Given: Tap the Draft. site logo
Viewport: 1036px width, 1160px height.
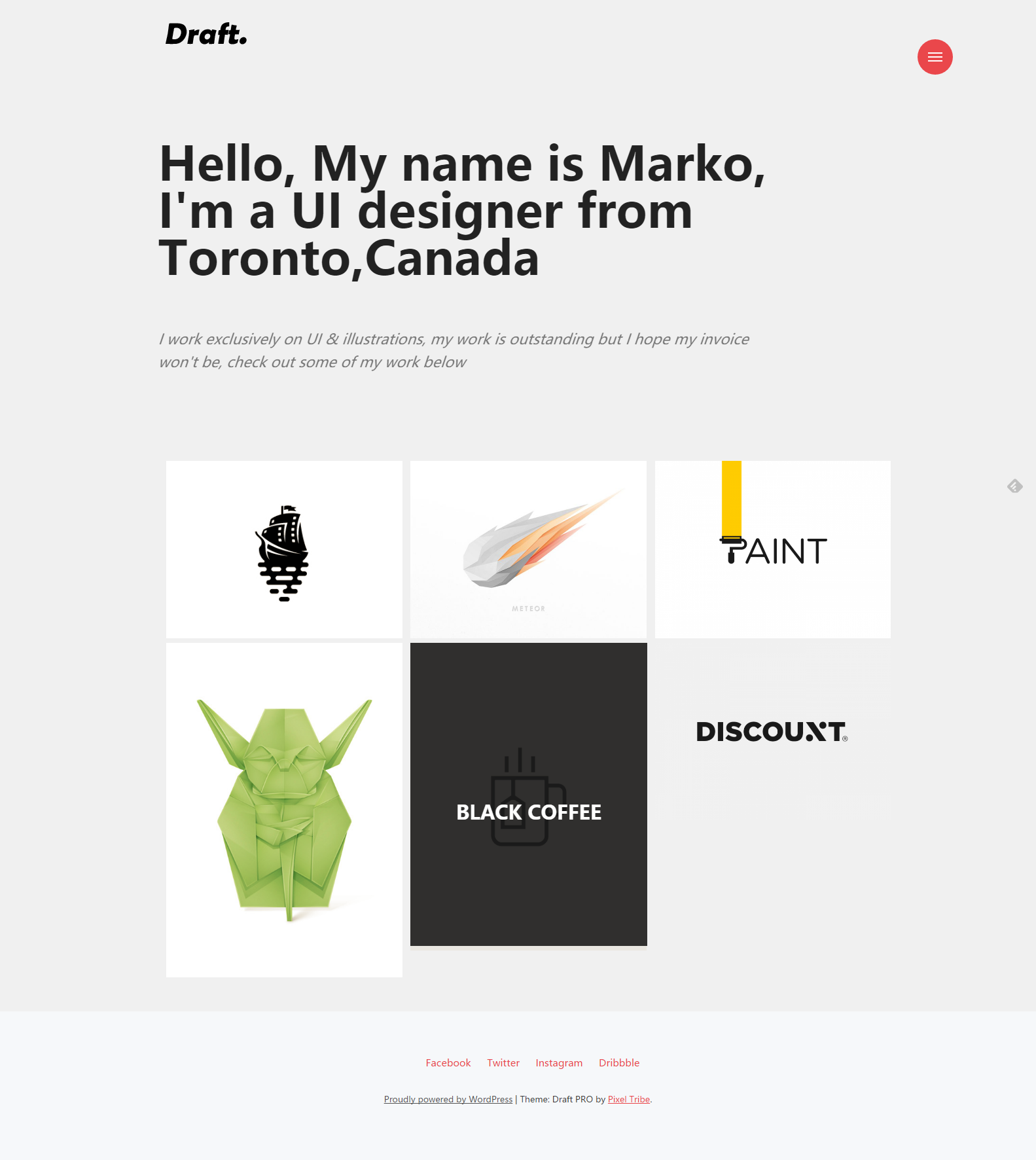Looking at the screenshot, I should point(206,34).
